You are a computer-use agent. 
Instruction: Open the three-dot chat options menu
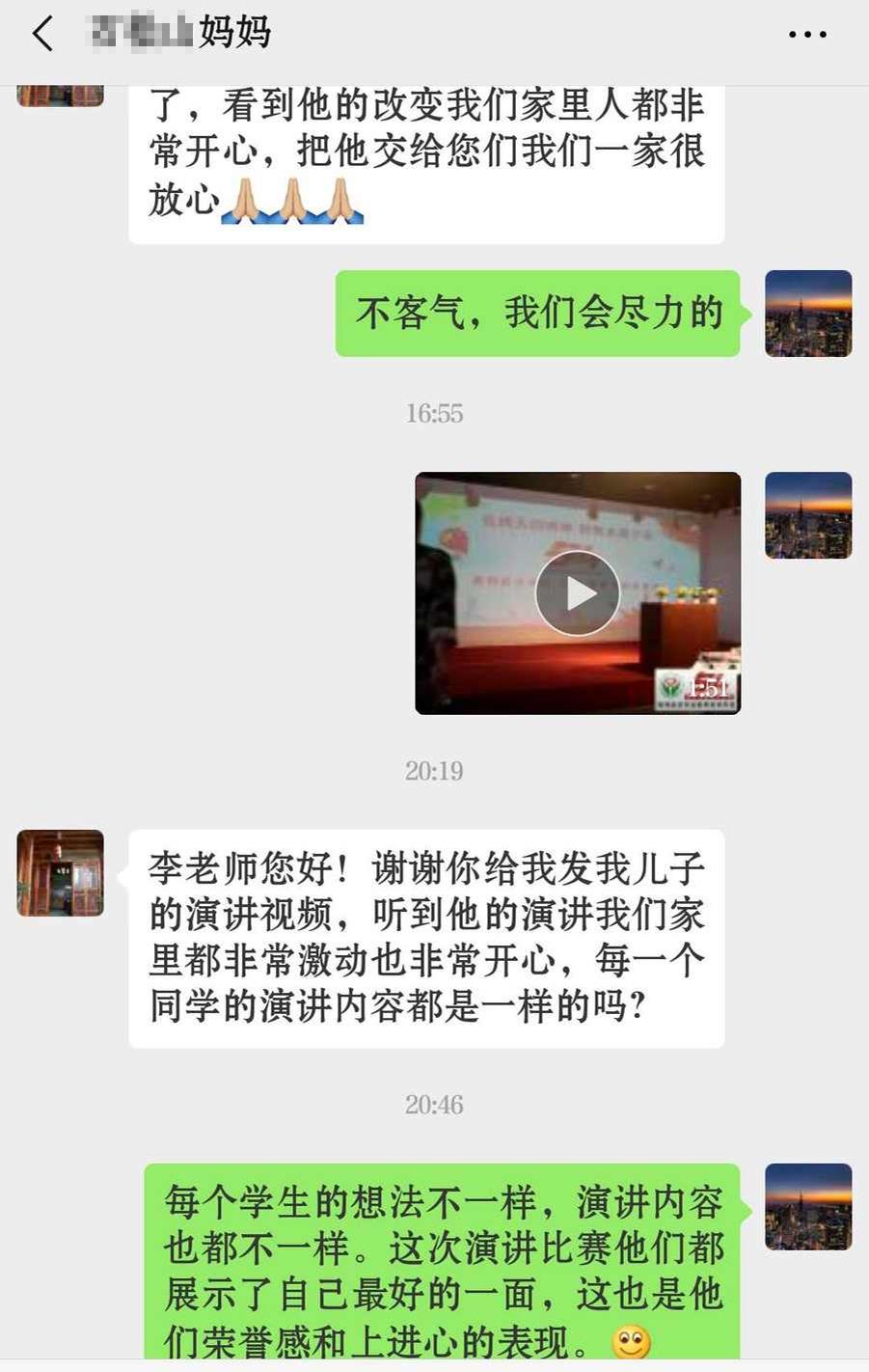coord(806,35)
